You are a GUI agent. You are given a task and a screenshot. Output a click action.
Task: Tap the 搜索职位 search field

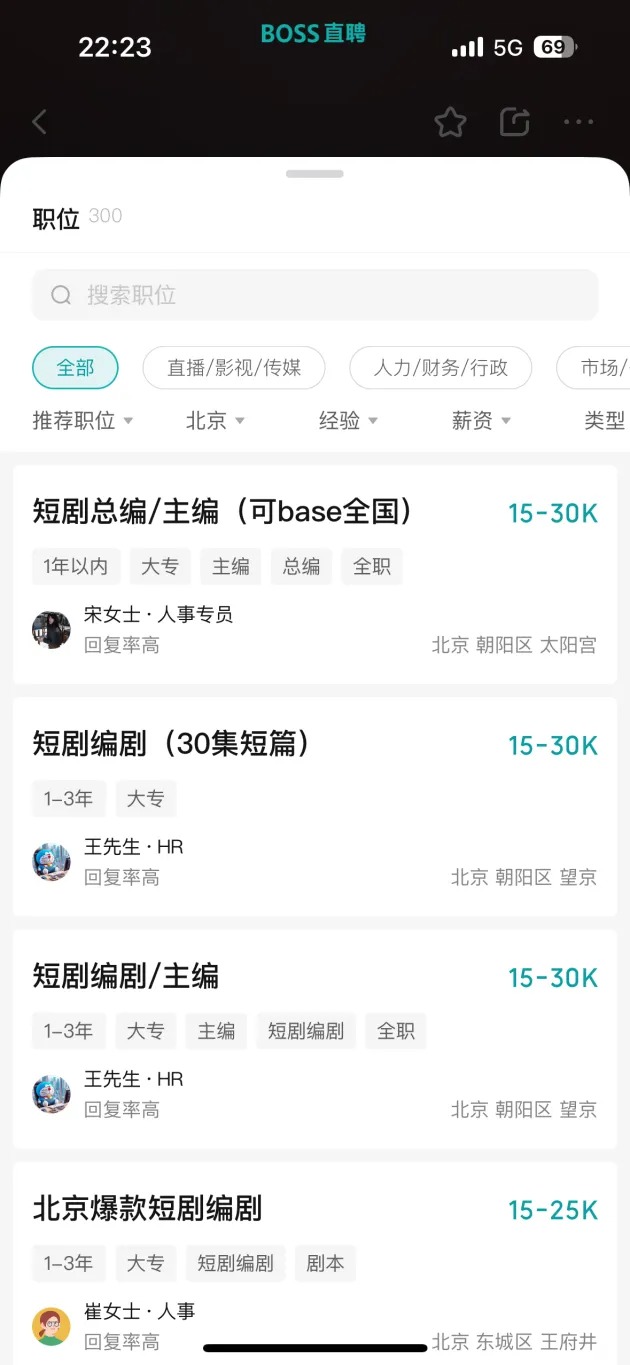pyautogui.click(x=315, y=295)
